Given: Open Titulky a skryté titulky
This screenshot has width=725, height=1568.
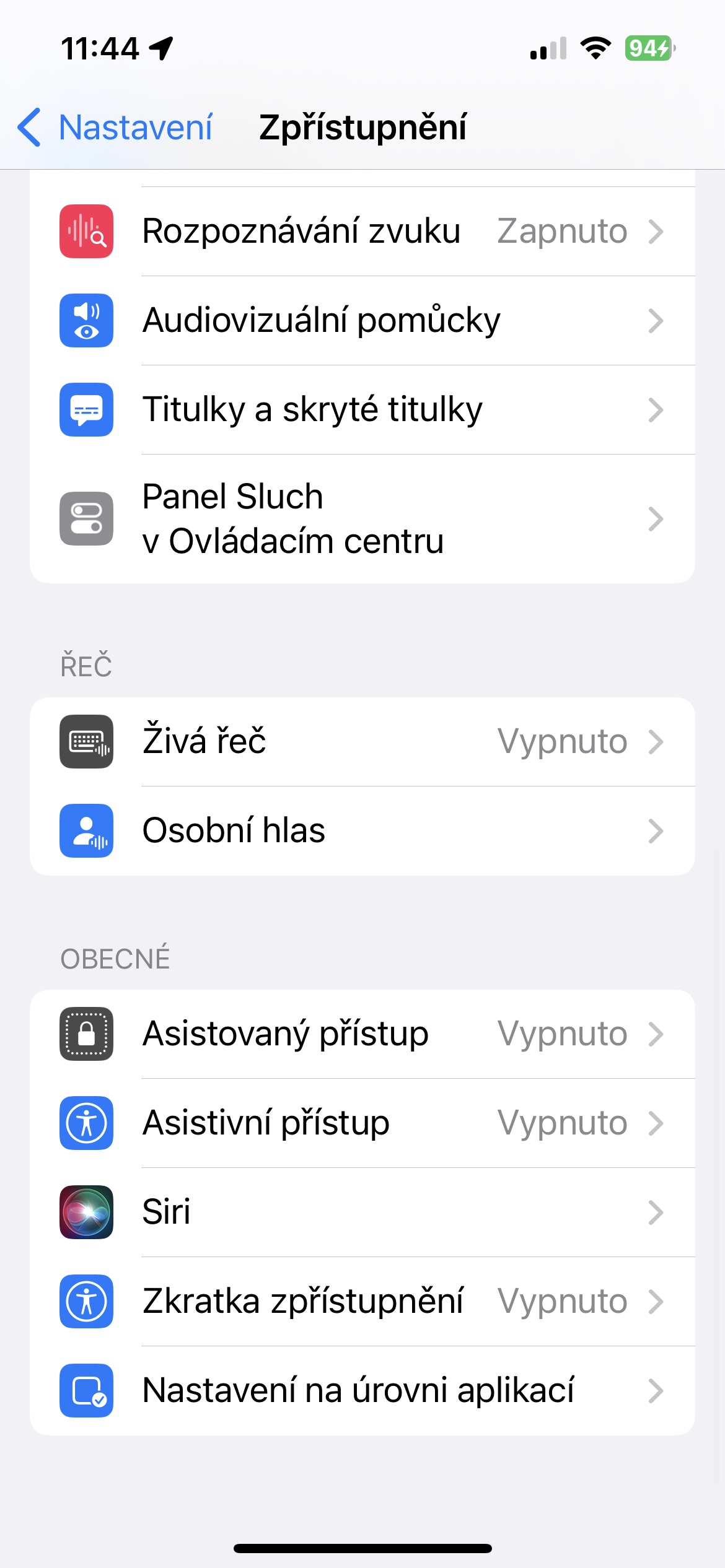Looking at the screenshot, I should click(x=362, y=410).
